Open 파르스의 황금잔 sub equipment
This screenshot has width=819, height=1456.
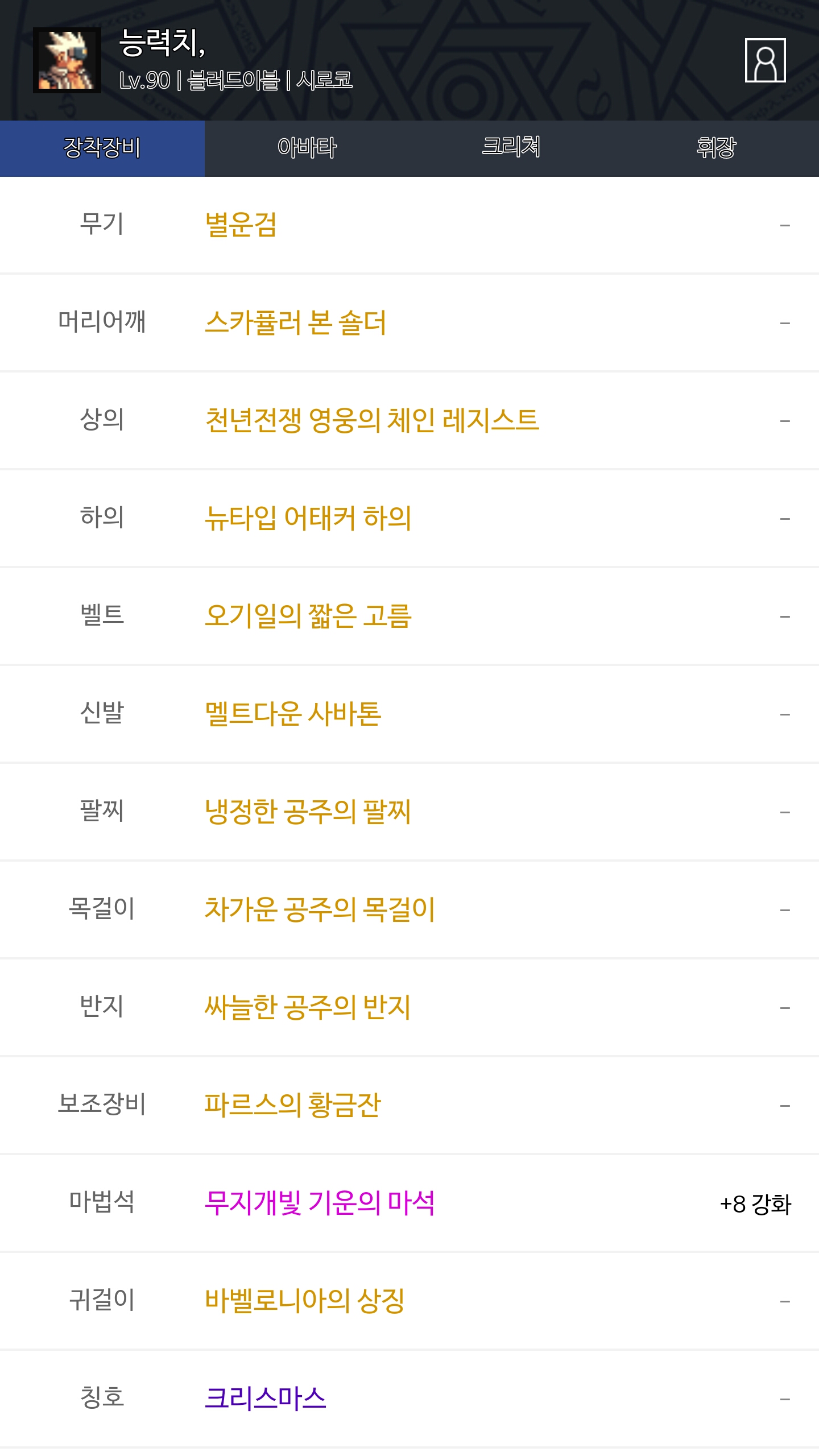coord(293,1105)
